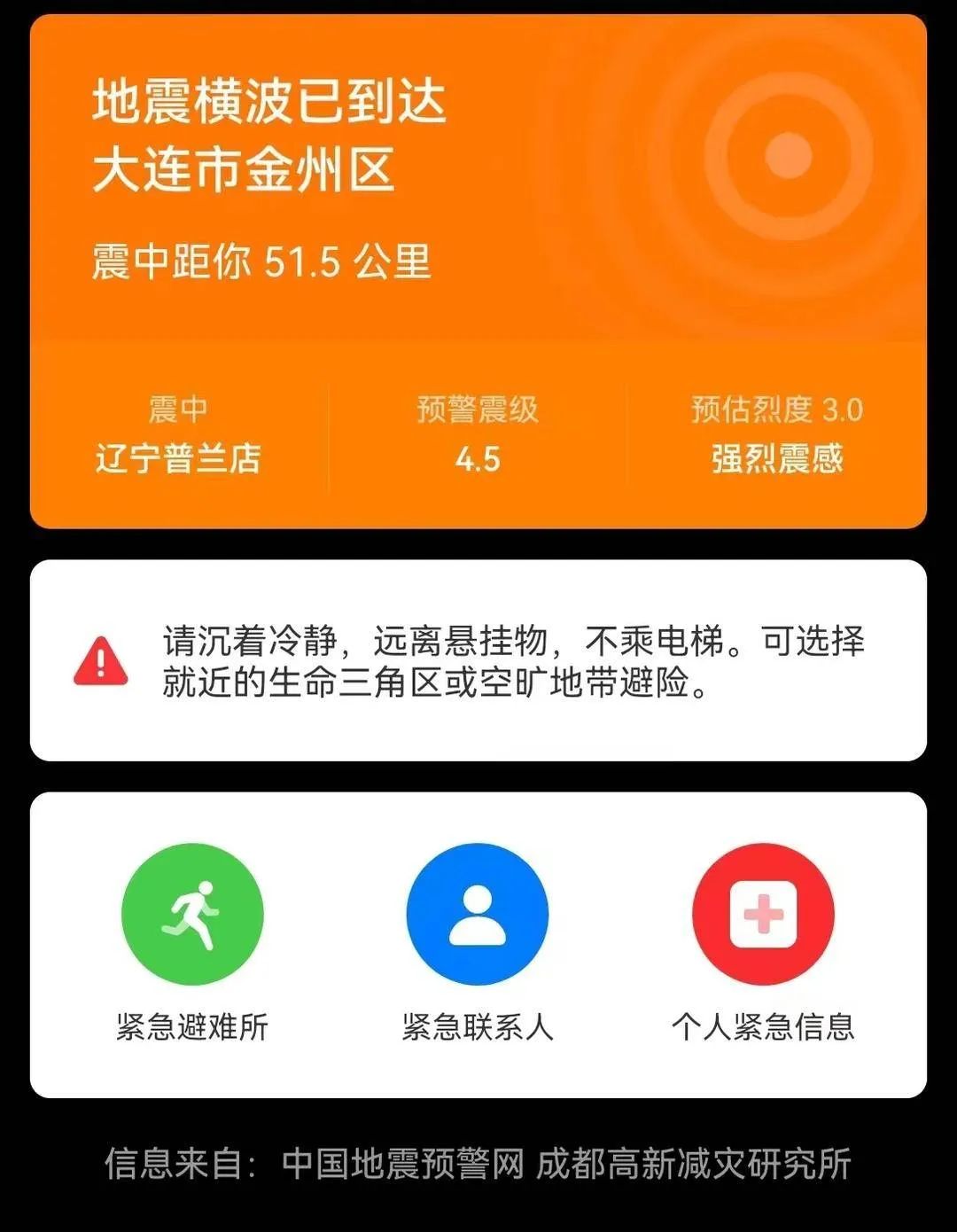Viewport: 957px width, 1232px height.
Task: Open 紧急联系人 emergency contacts
Action: (478, 915)
